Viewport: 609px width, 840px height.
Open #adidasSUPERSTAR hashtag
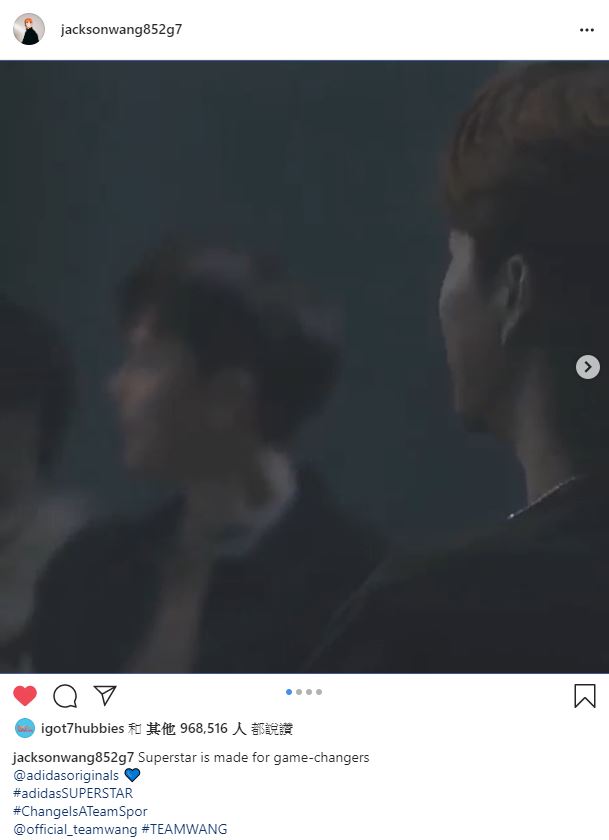click(72, 793)
